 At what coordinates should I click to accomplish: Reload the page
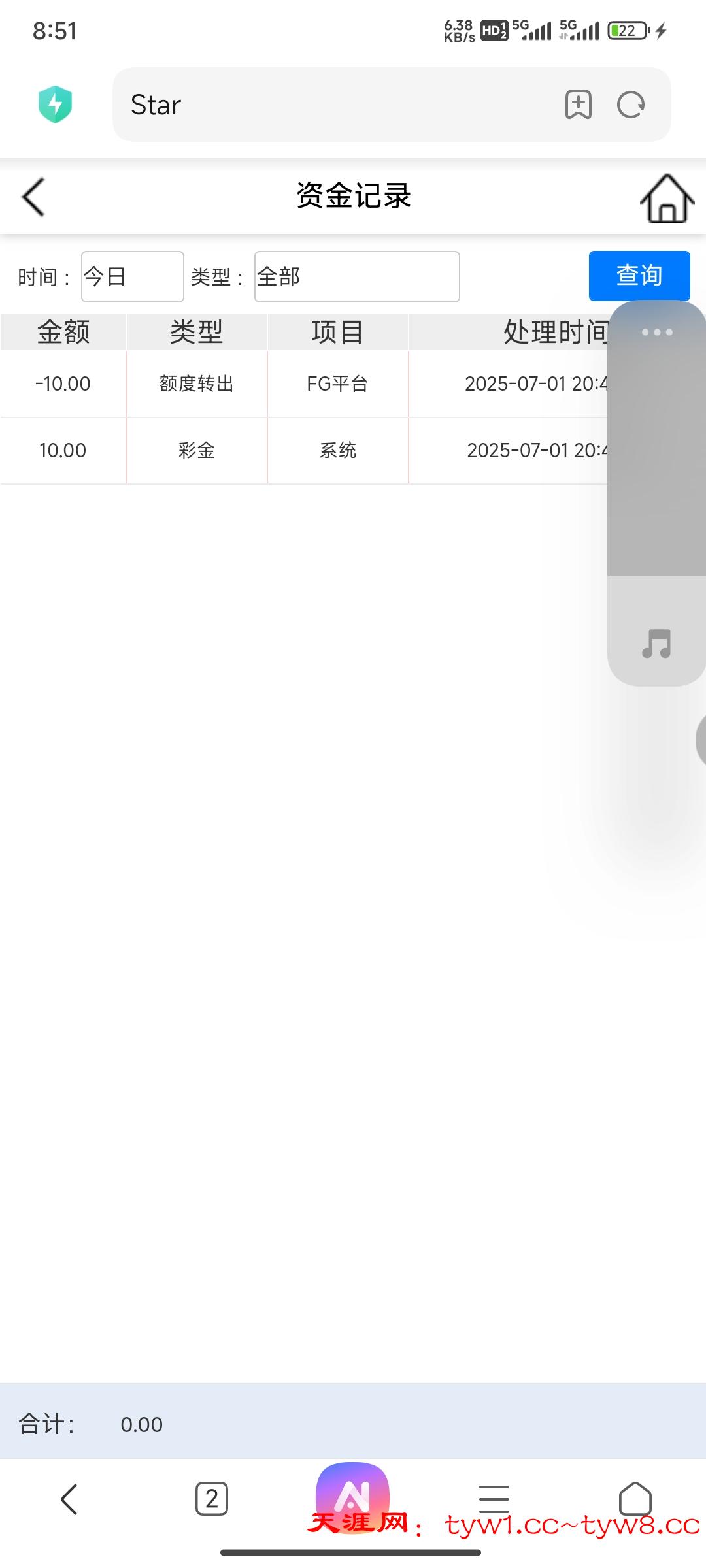[631, 105]
